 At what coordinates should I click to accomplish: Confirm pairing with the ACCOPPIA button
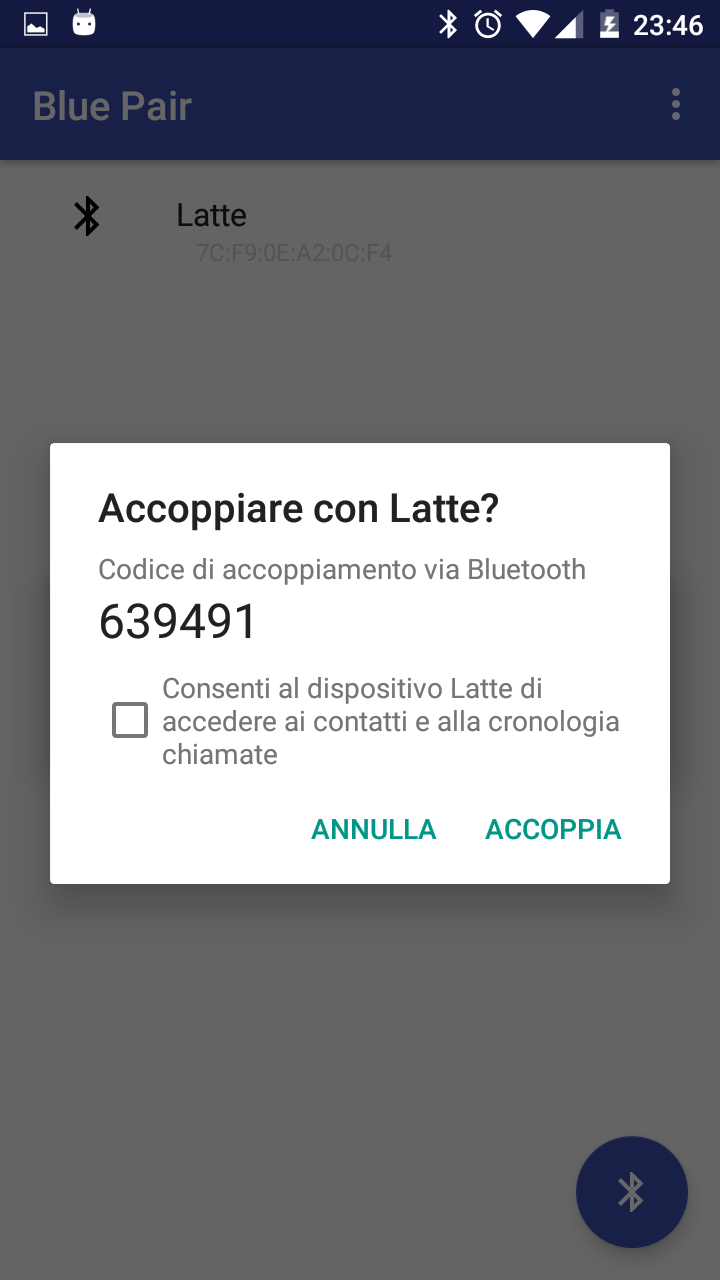[x=553, y=829]
